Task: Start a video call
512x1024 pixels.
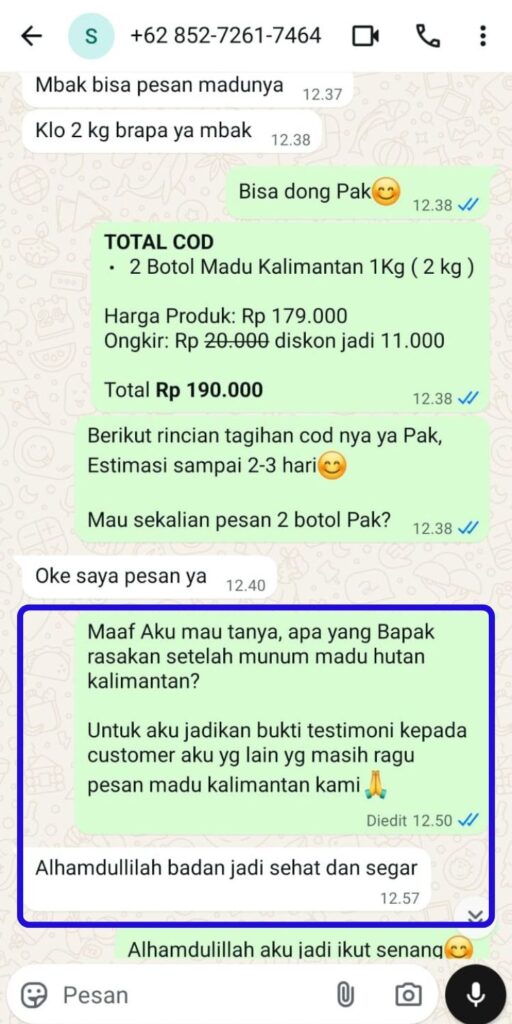Action: point(366,36)
